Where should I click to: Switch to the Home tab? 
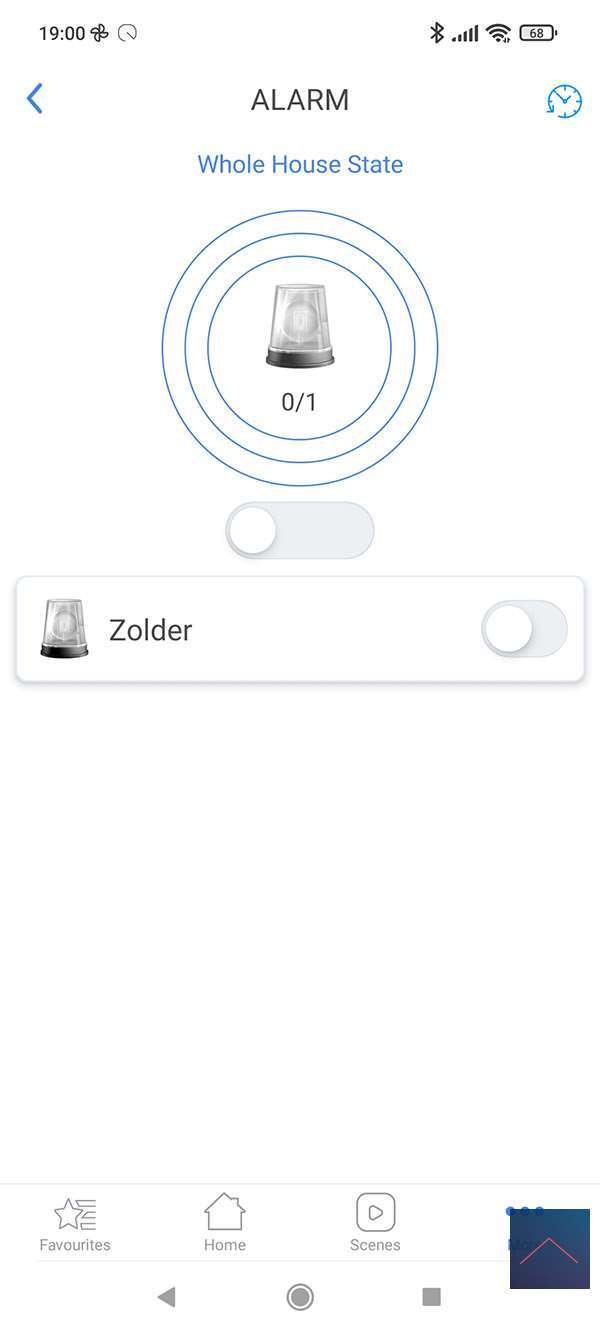pos(225,1223)
